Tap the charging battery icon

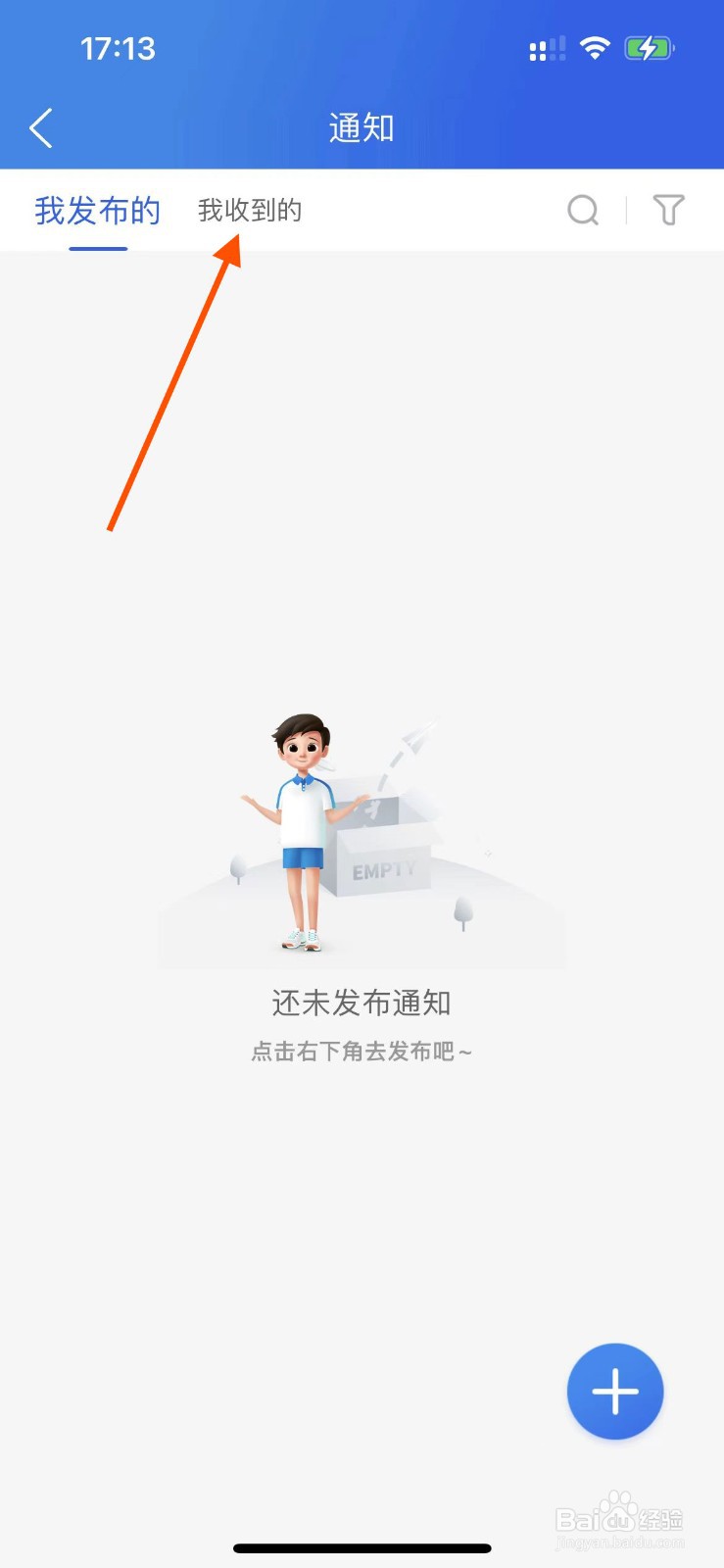click(650, 46)
